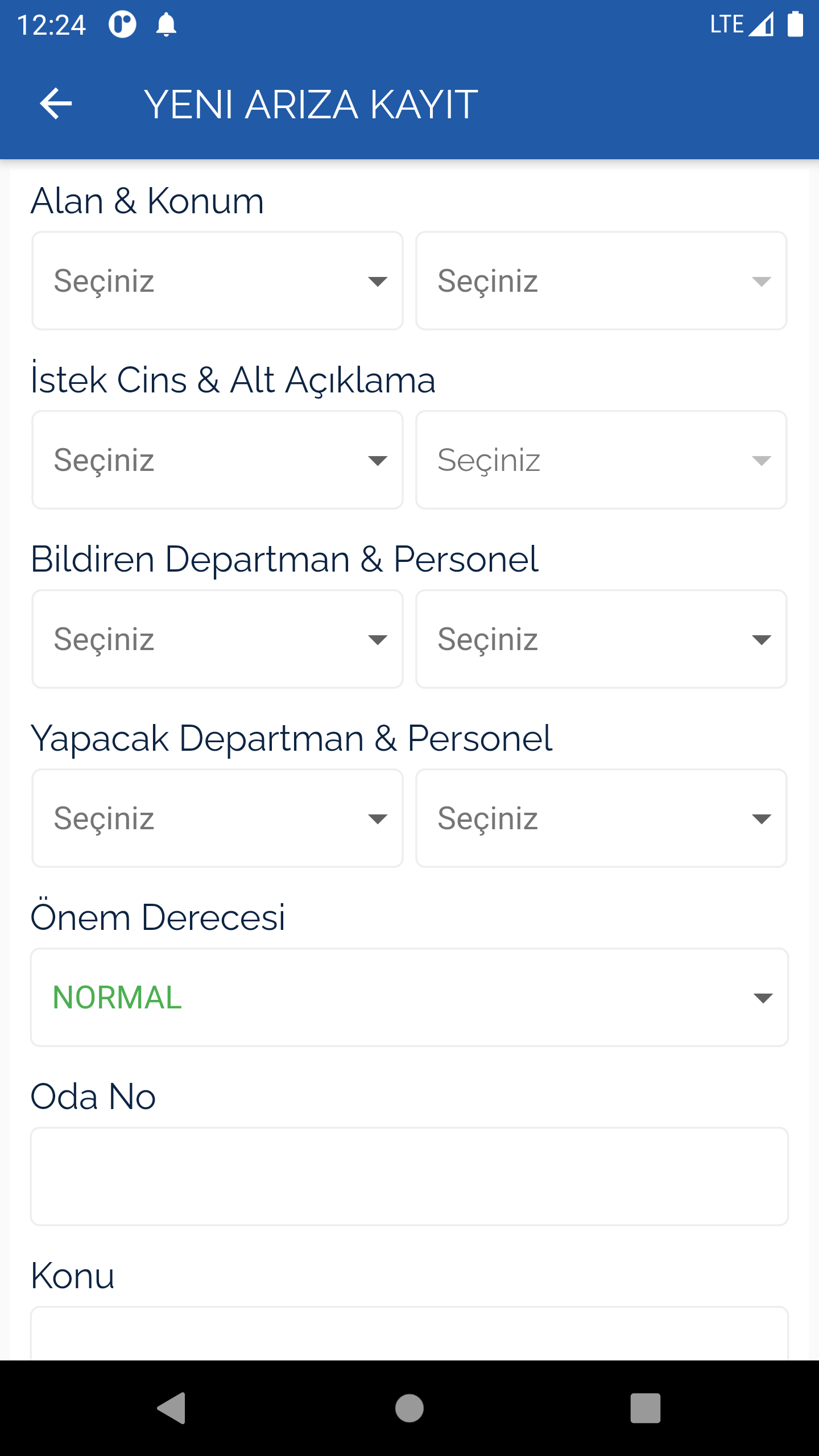
Task: Open the Alan dropdown under Alan & Konum
Action: 217,280
